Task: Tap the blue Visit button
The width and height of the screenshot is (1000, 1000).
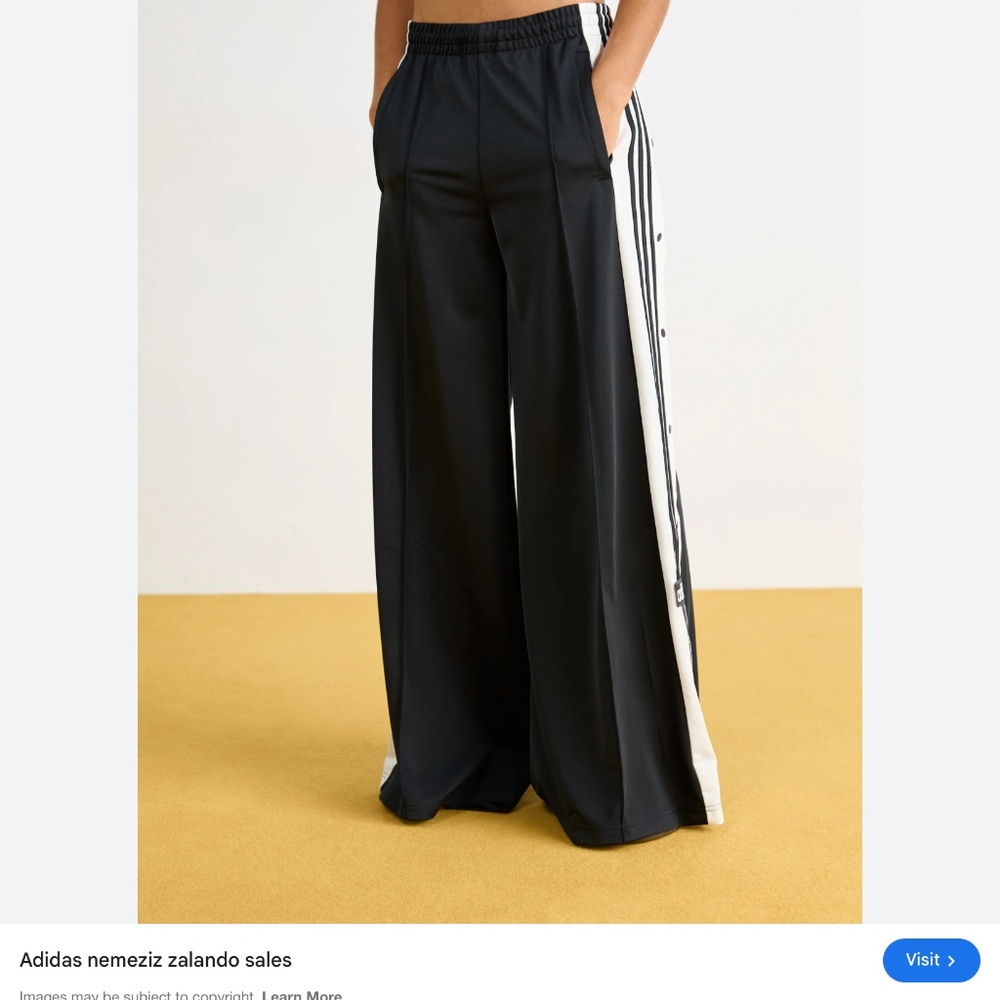Action: click(930, 960)
